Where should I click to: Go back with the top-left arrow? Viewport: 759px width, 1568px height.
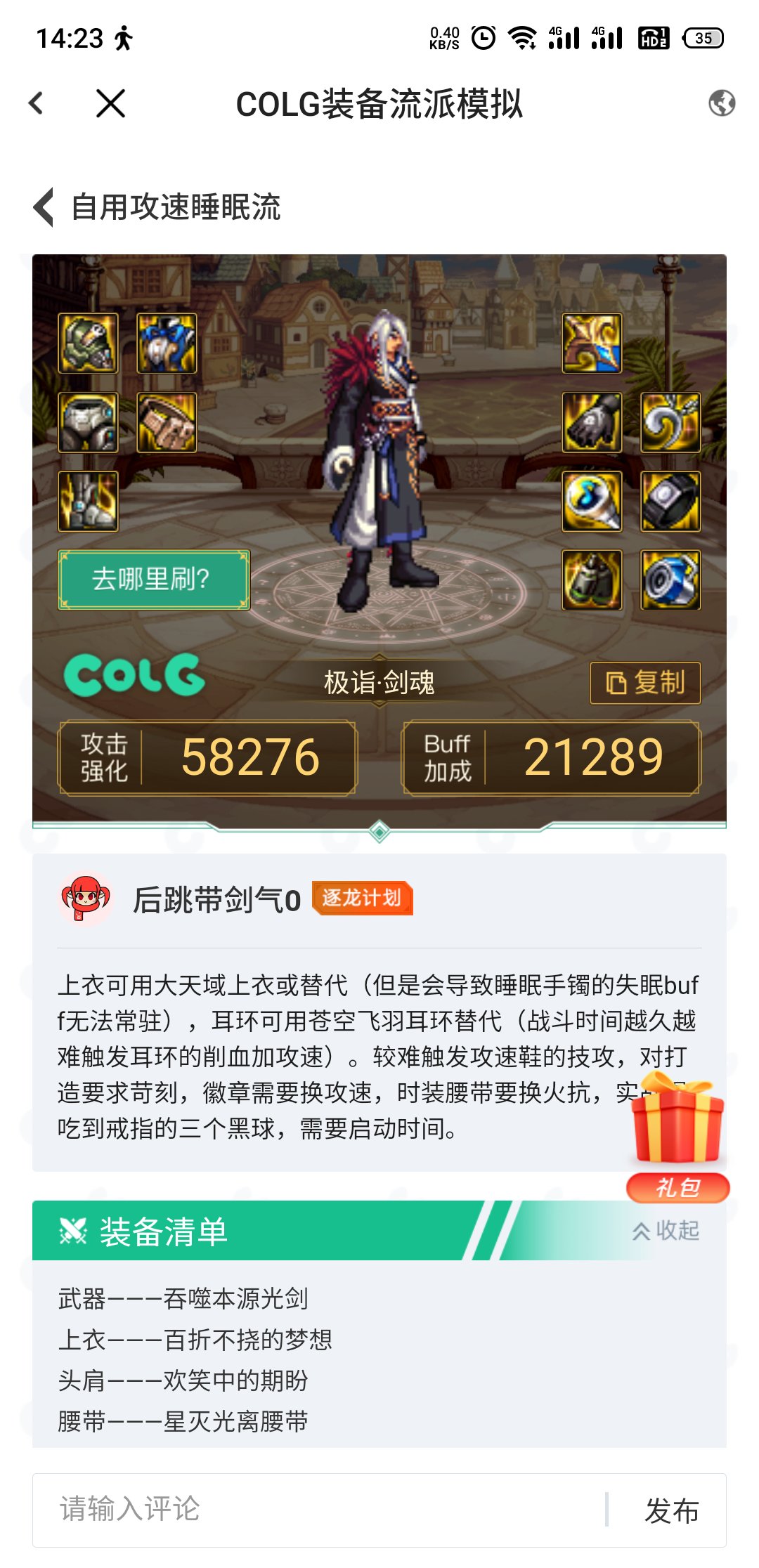coord(37,104)
